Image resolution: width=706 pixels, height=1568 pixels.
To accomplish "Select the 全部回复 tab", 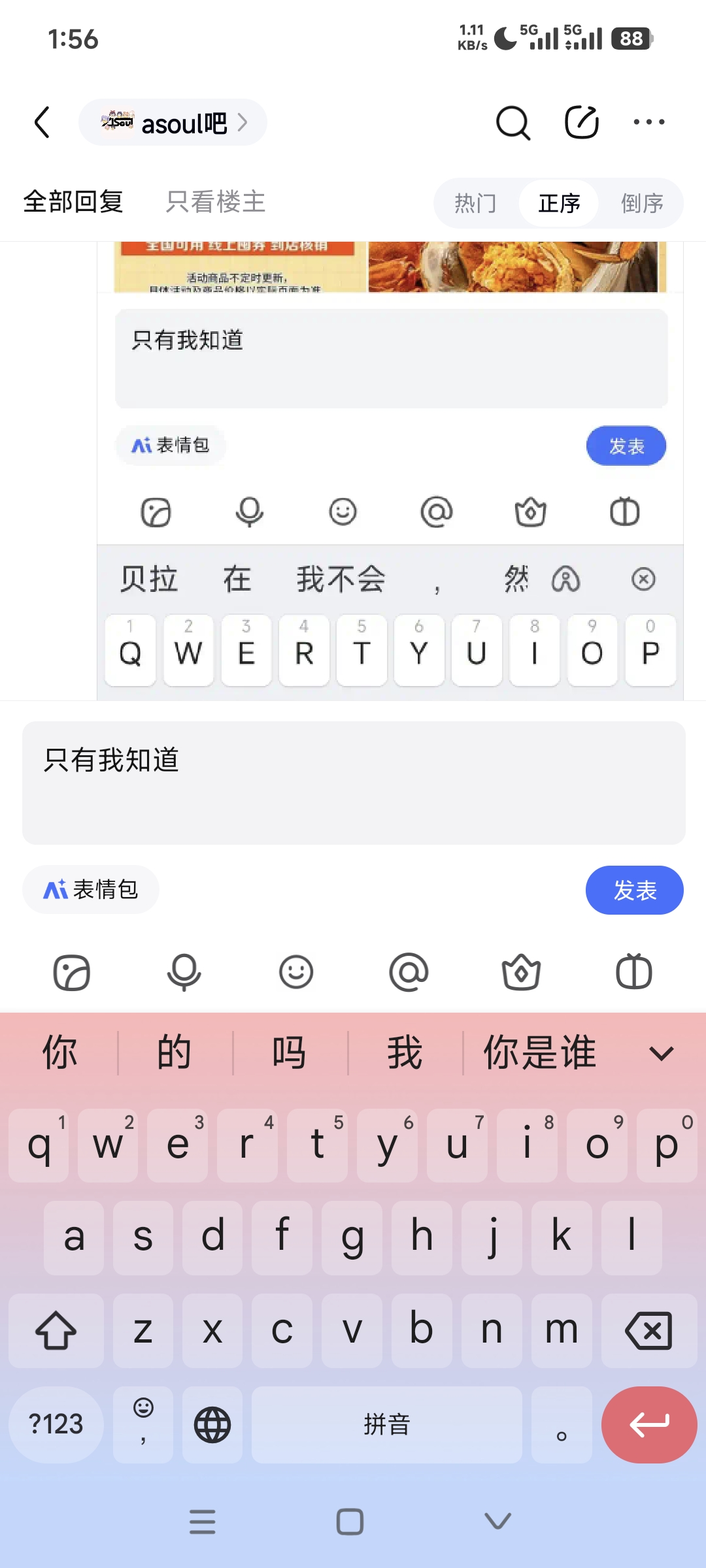I will 73,202.
